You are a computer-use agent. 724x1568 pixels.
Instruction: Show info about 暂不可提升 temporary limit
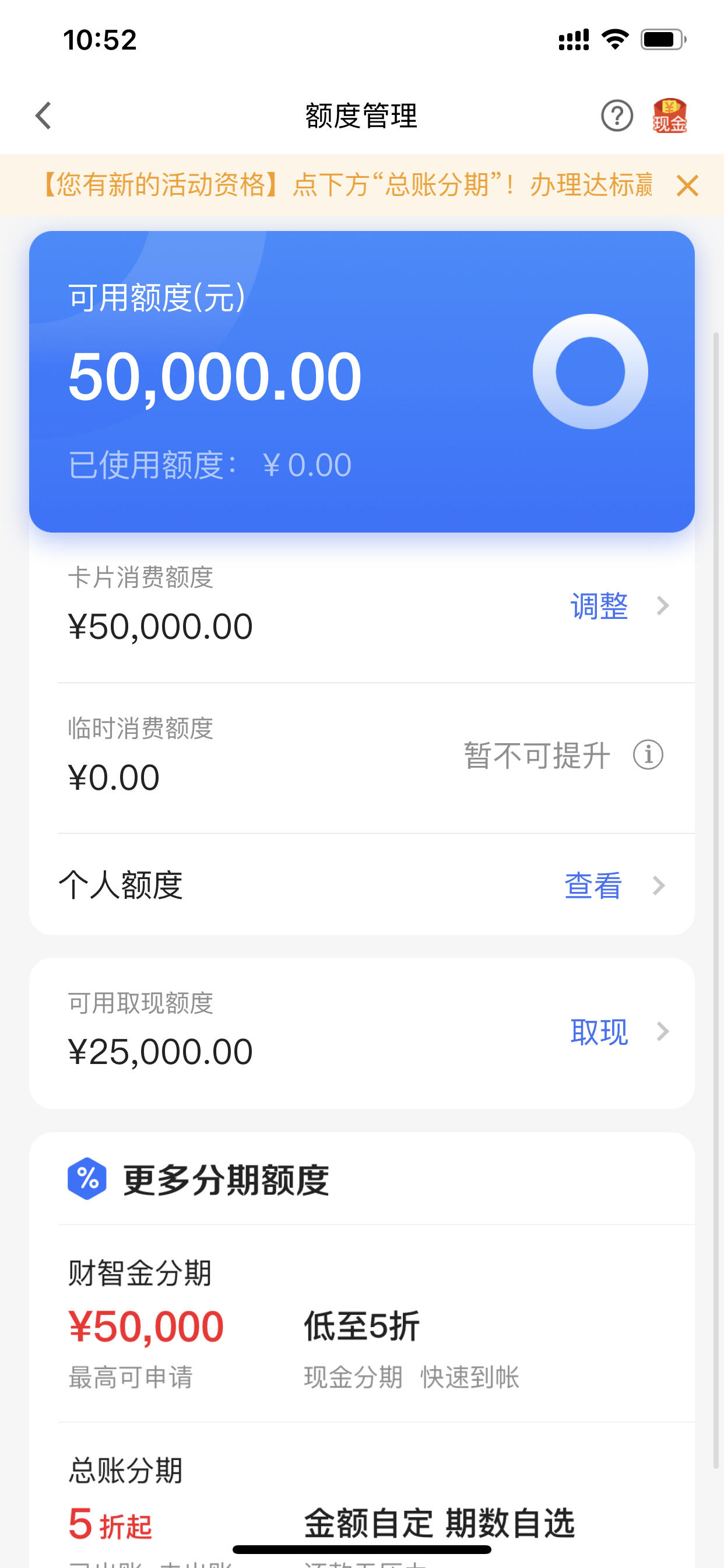(x=648, y=755)
